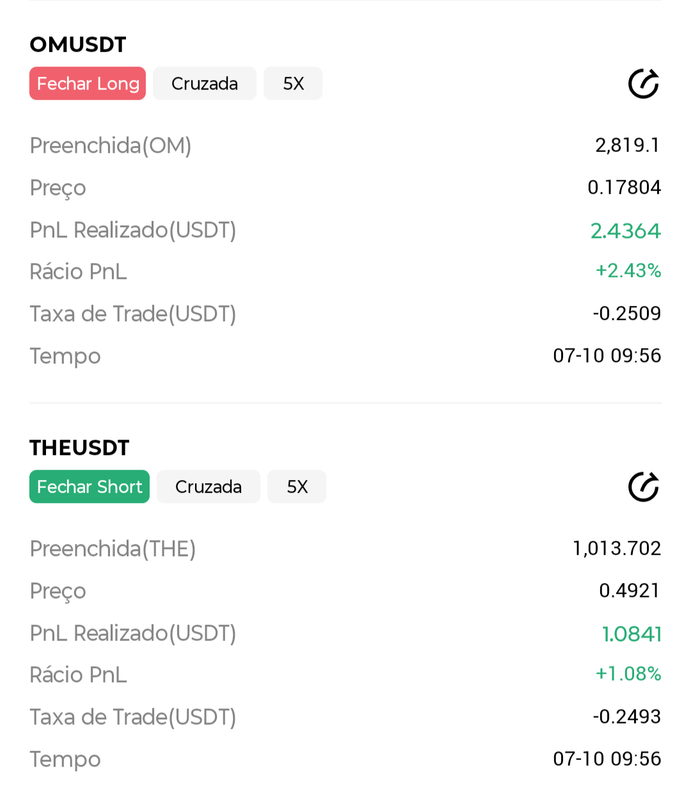Open the THEUSDT order details
The height and width of the screenshot is (800, 691).
(80, 448)
